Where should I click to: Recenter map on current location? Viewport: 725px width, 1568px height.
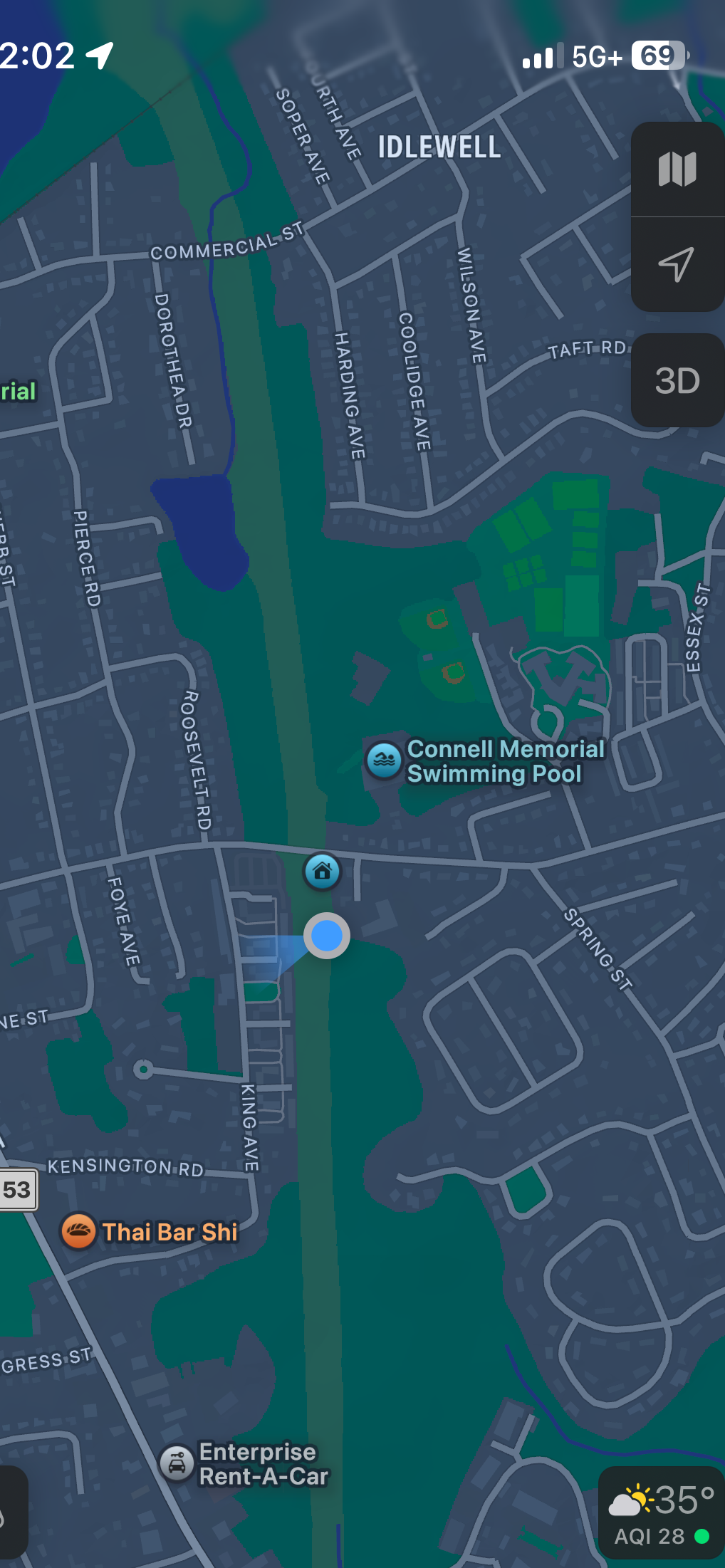[x=677, y=264]
